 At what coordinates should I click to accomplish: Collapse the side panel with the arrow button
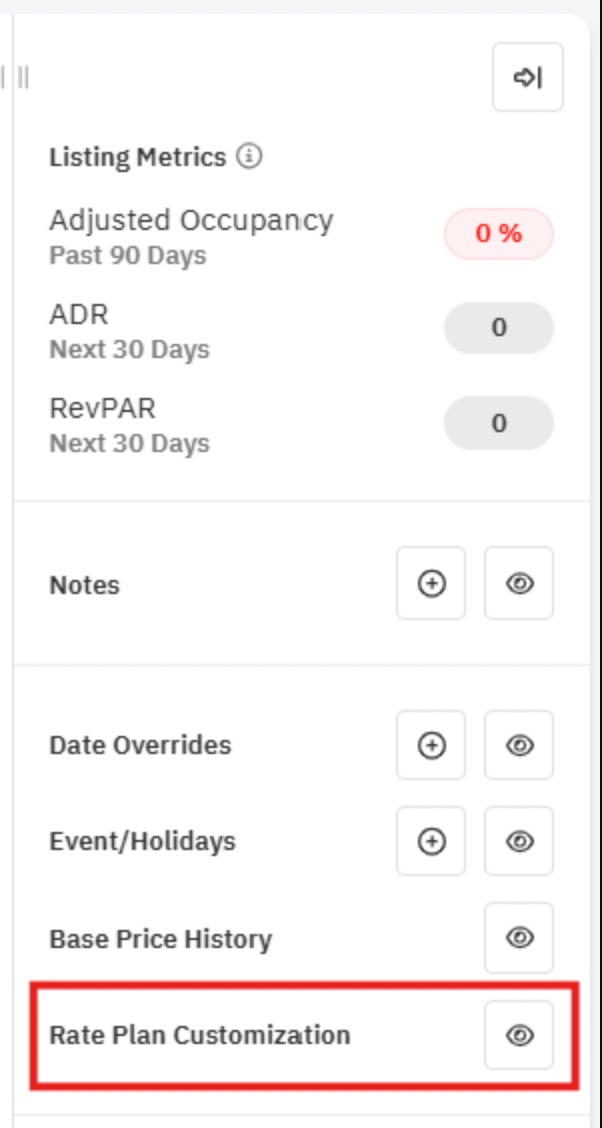527,77
